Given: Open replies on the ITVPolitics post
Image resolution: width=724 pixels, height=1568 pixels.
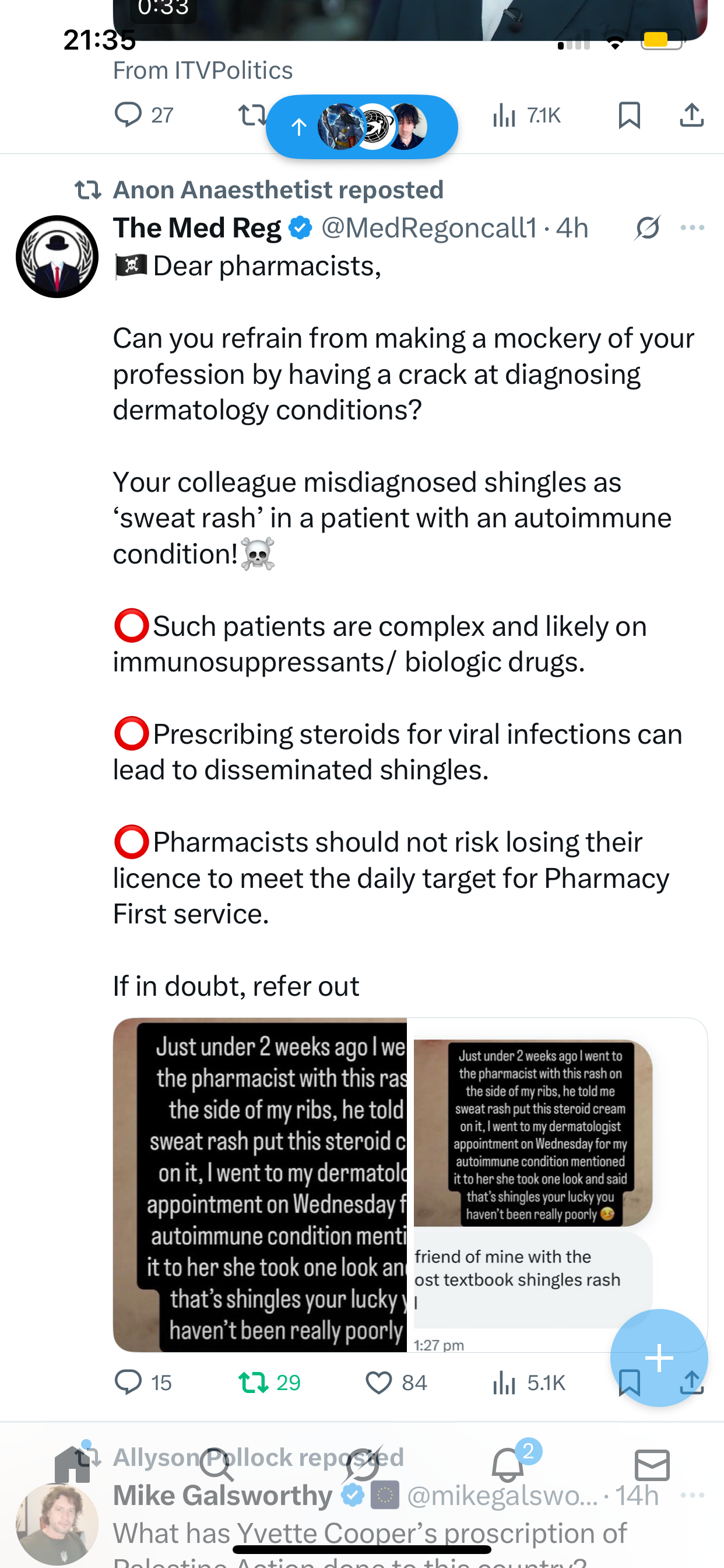Looking at the screenshot, I should pos(129,115).
